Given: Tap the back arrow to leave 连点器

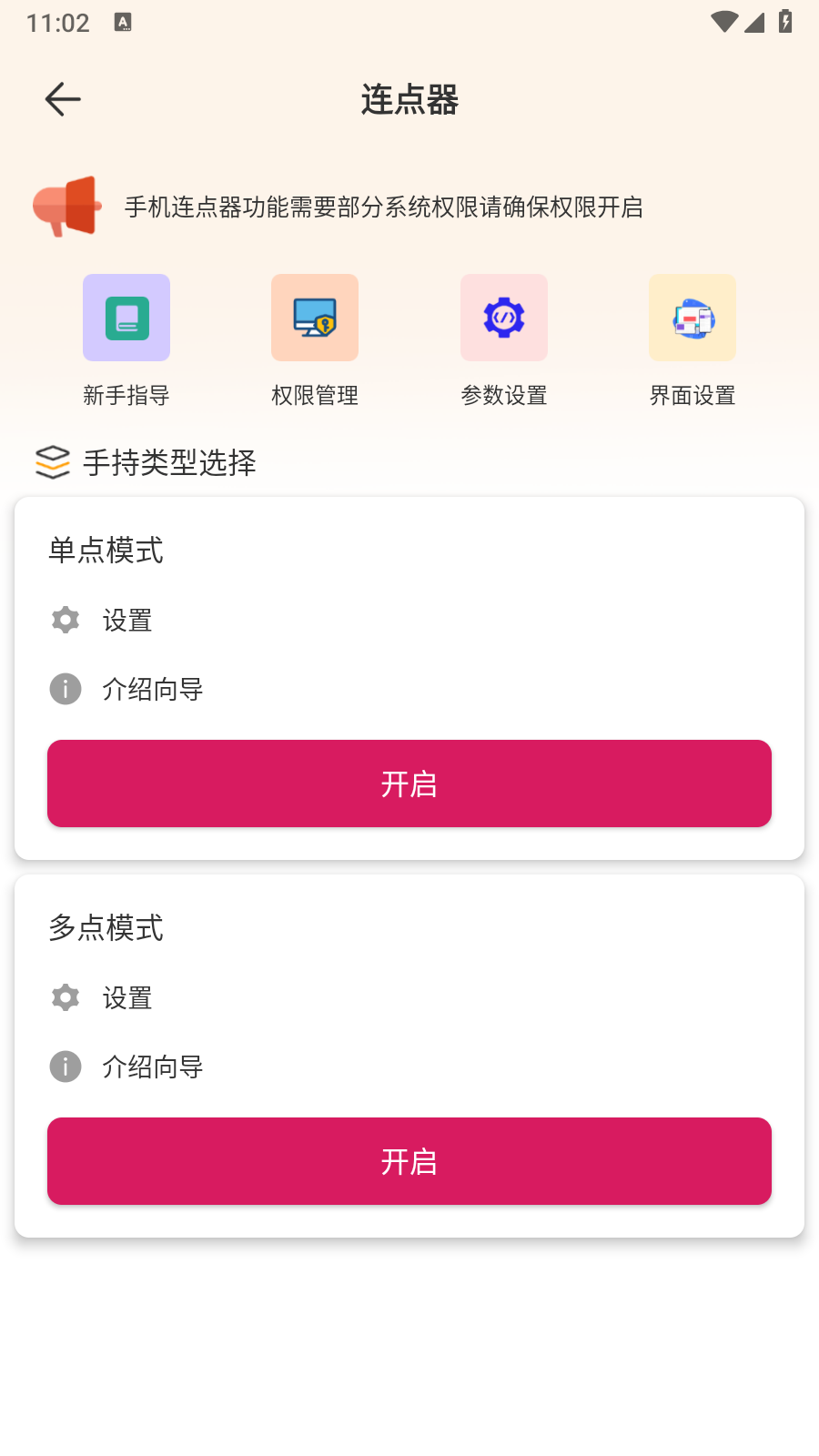Looking at the screenshot, I should click(x=62, y=98).
